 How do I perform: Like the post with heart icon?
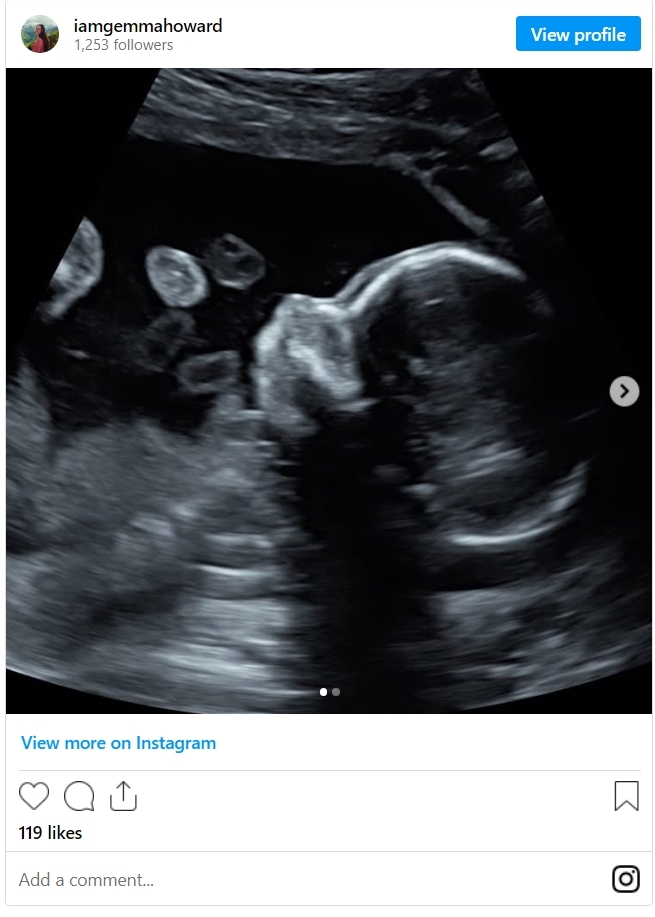pos(34,796)
